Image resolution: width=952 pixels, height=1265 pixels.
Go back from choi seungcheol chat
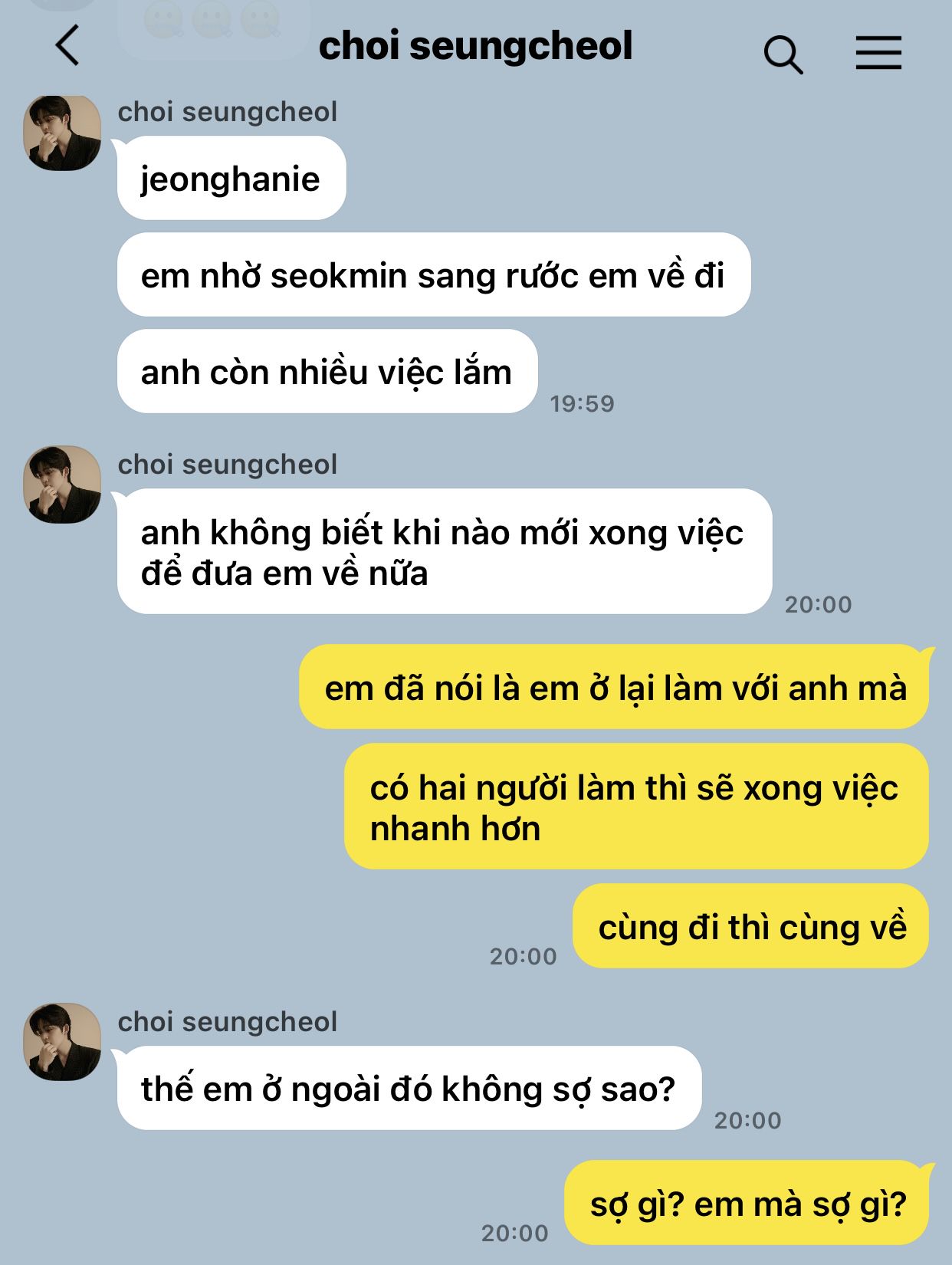pyautogui.click(x=68, y=46)
